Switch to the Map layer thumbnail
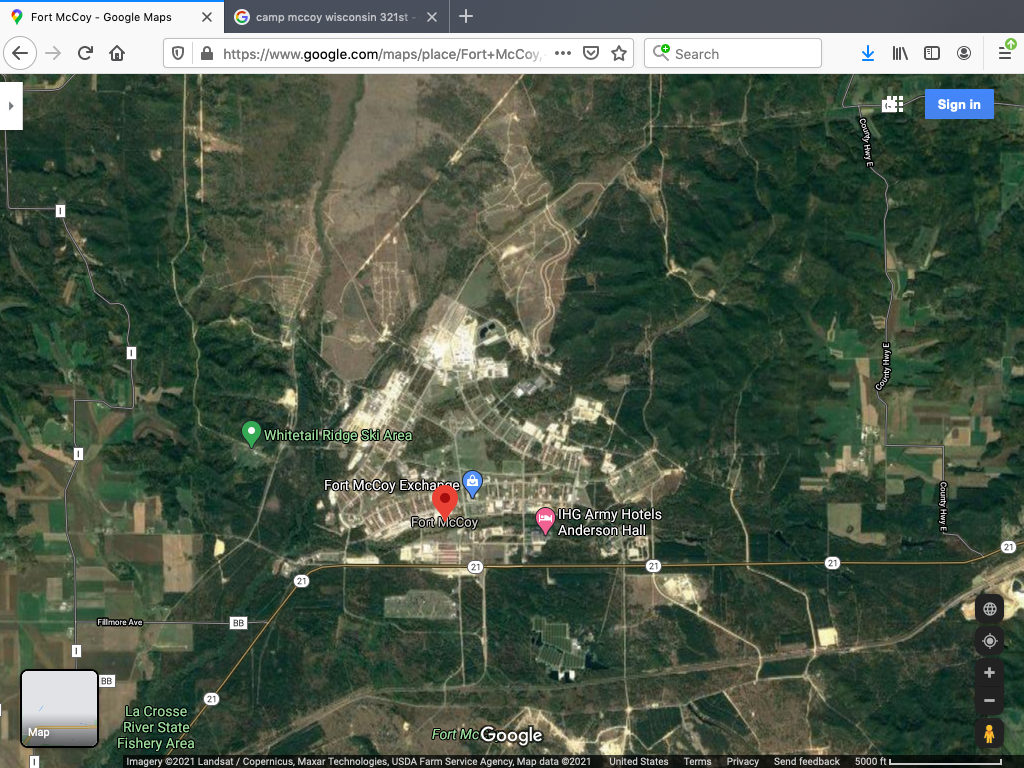The width and height of the screenshot is (1024, 768). tap(60, 709)
